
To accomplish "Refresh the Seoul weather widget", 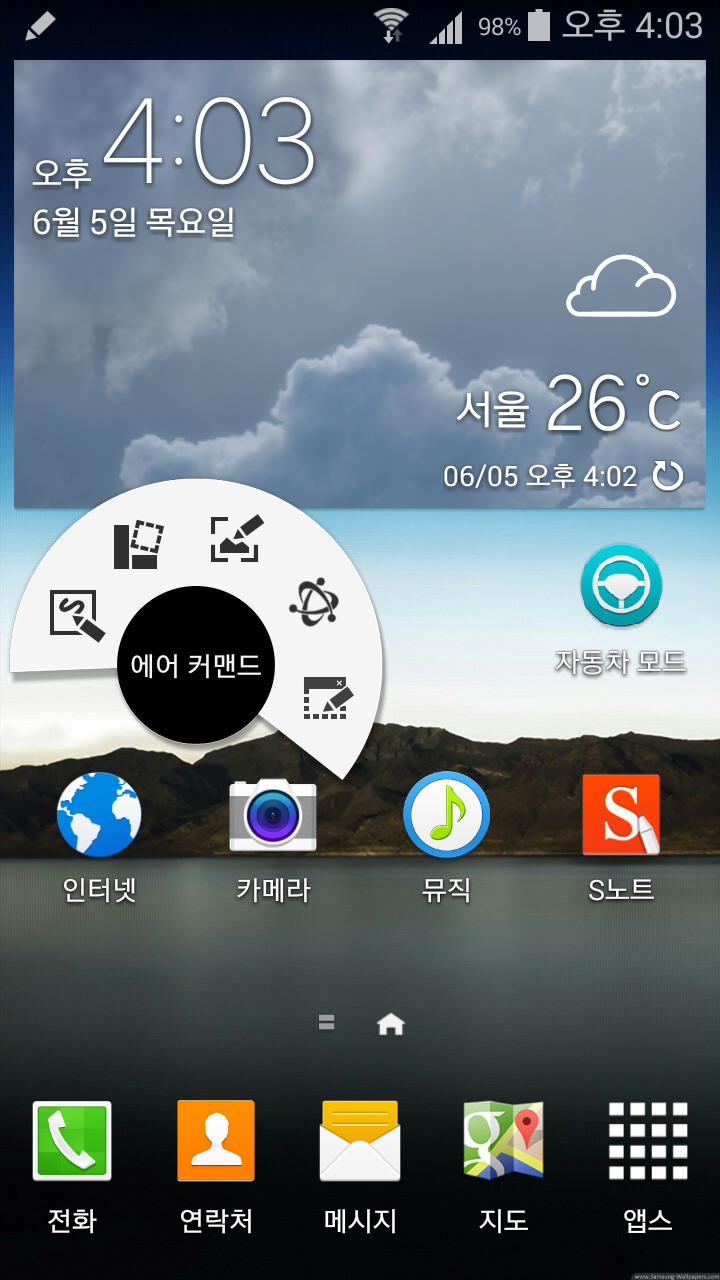I will (667, 476).
